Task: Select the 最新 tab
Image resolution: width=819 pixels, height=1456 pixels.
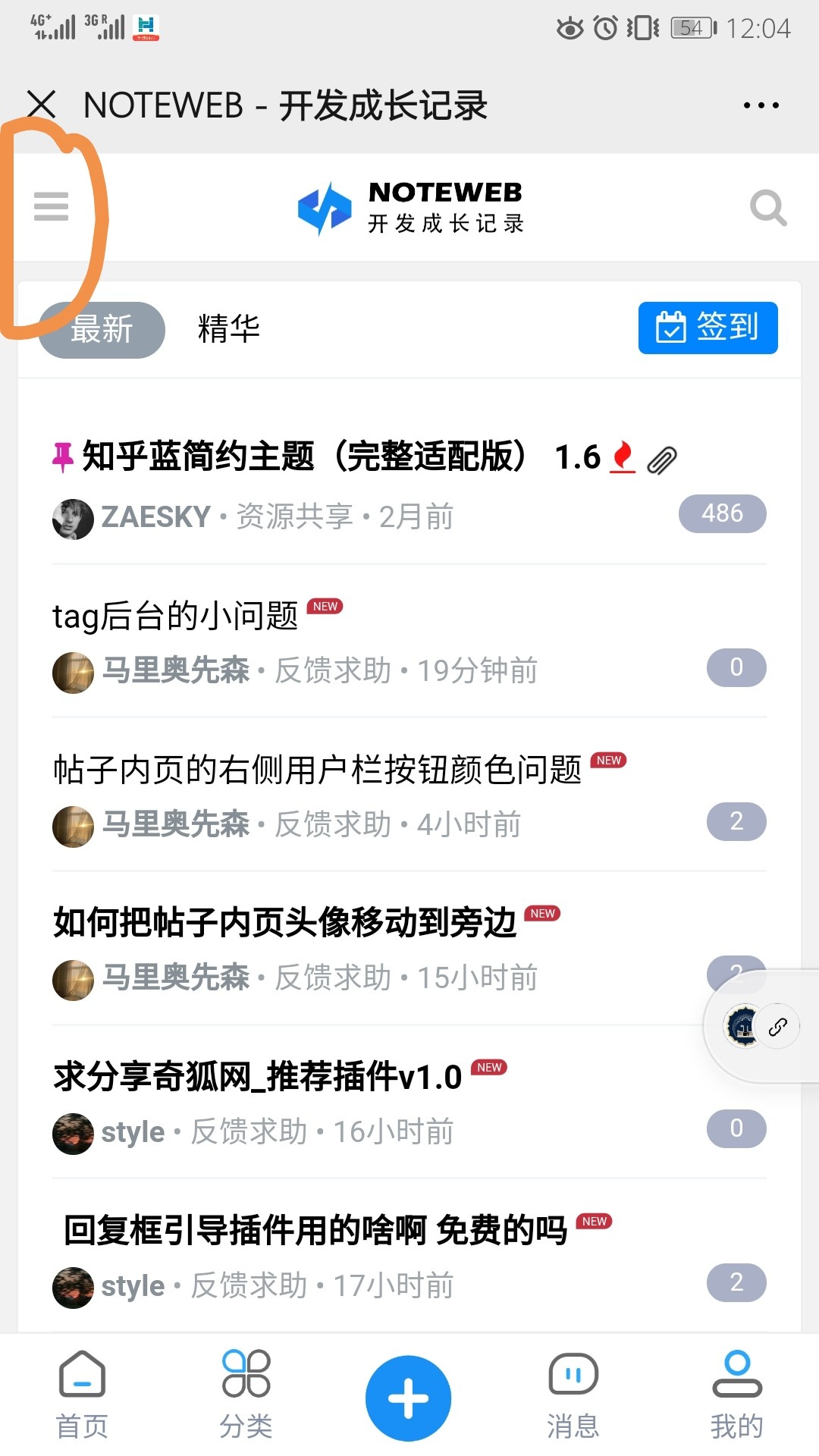Action: [102, 329]
